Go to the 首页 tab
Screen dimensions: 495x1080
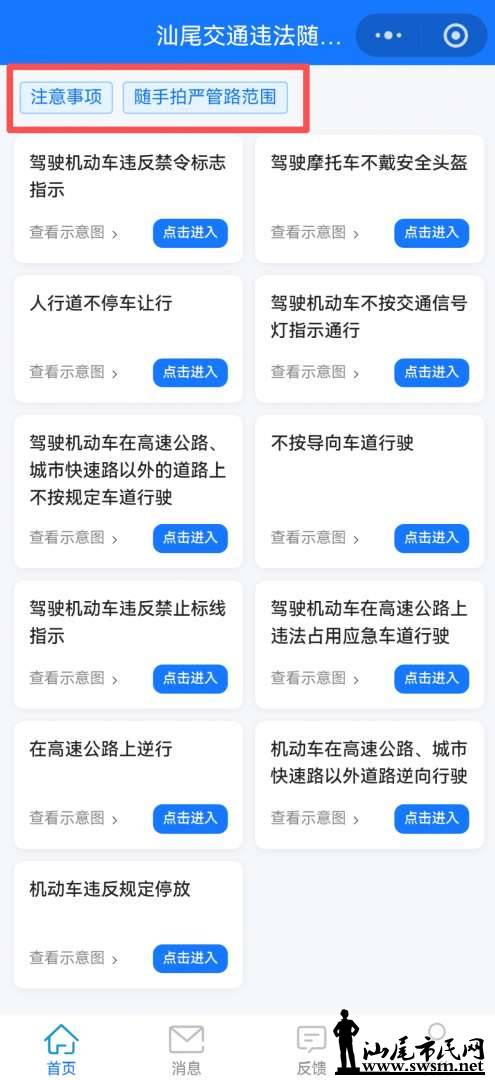[61, 1050]
